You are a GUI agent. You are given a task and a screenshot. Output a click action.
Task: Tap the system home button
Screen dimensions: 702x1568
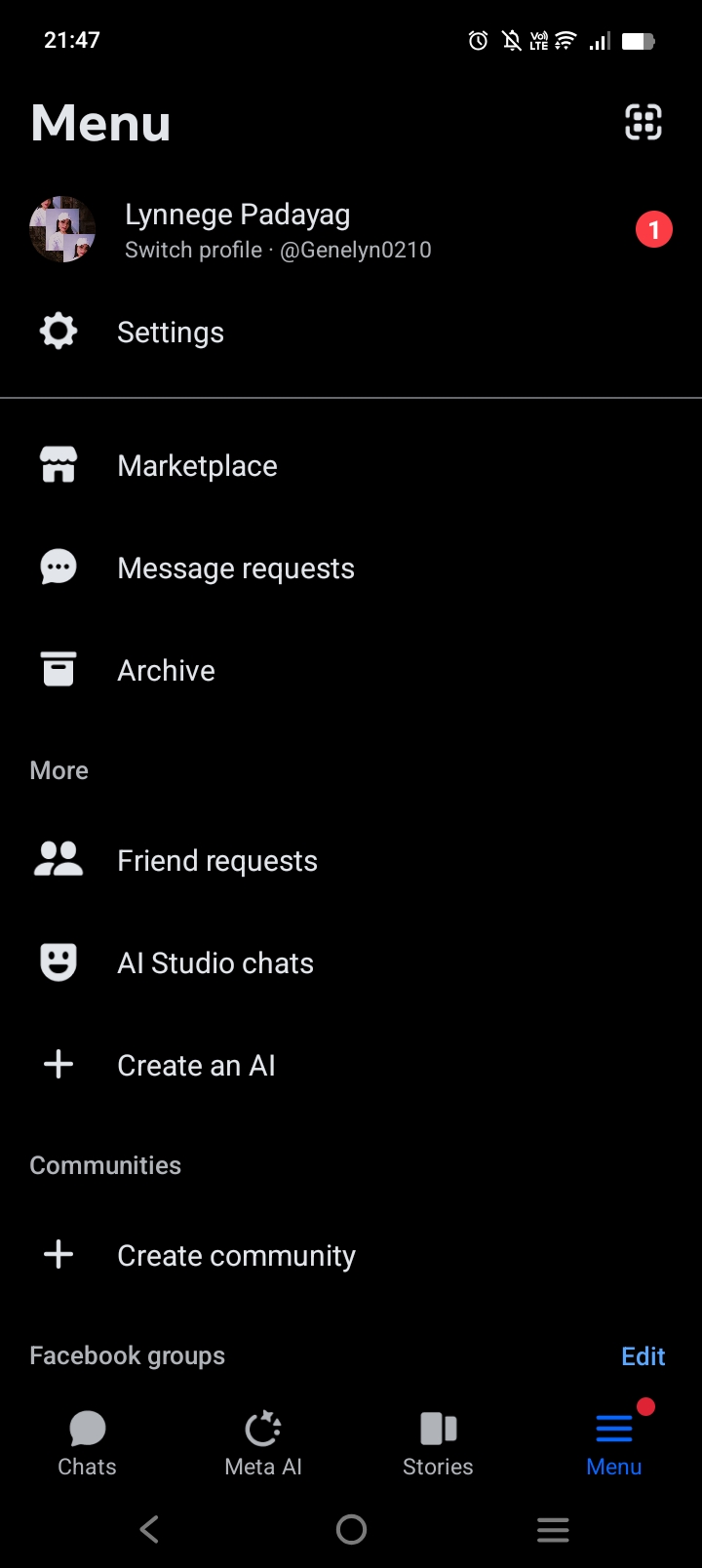pyautogui.click(x=351, y=1529)
